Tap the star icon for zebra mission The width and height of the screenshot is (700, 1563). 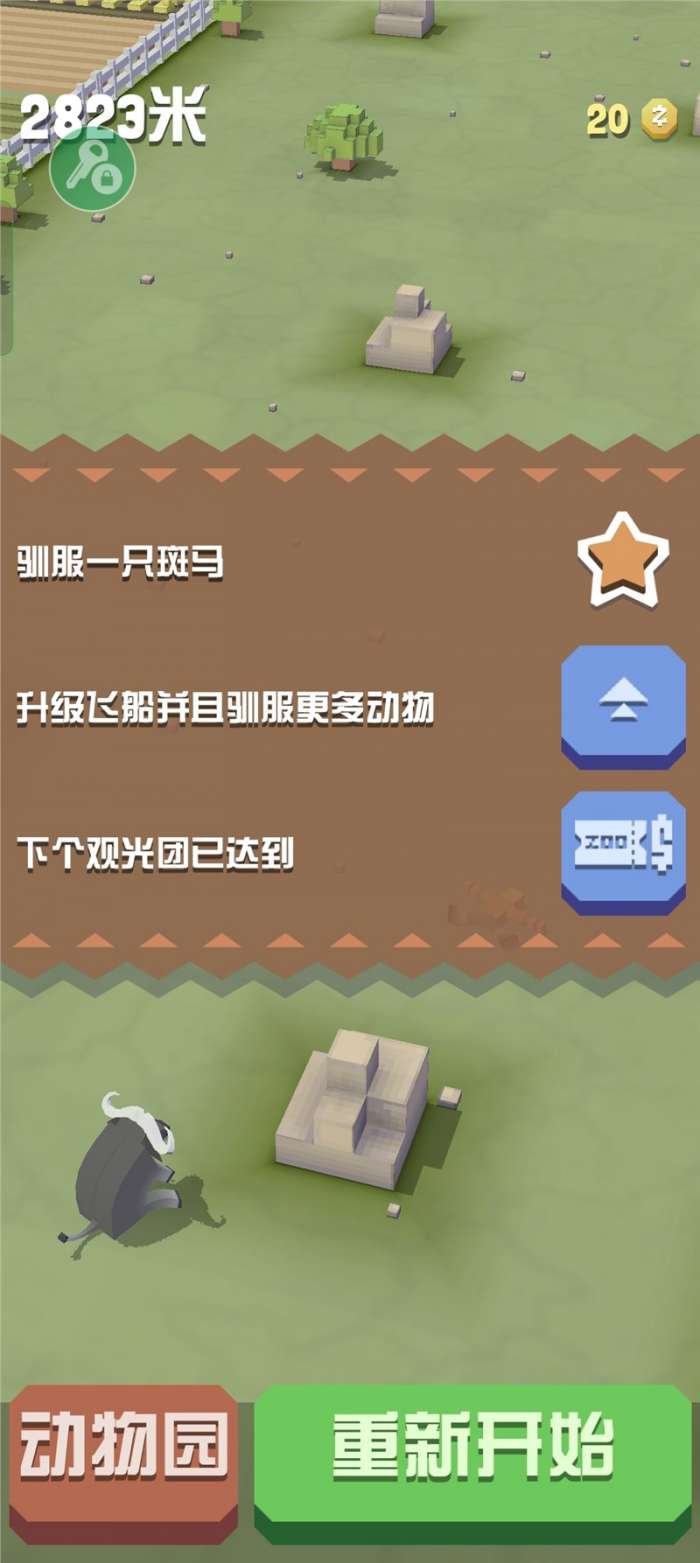623,560
